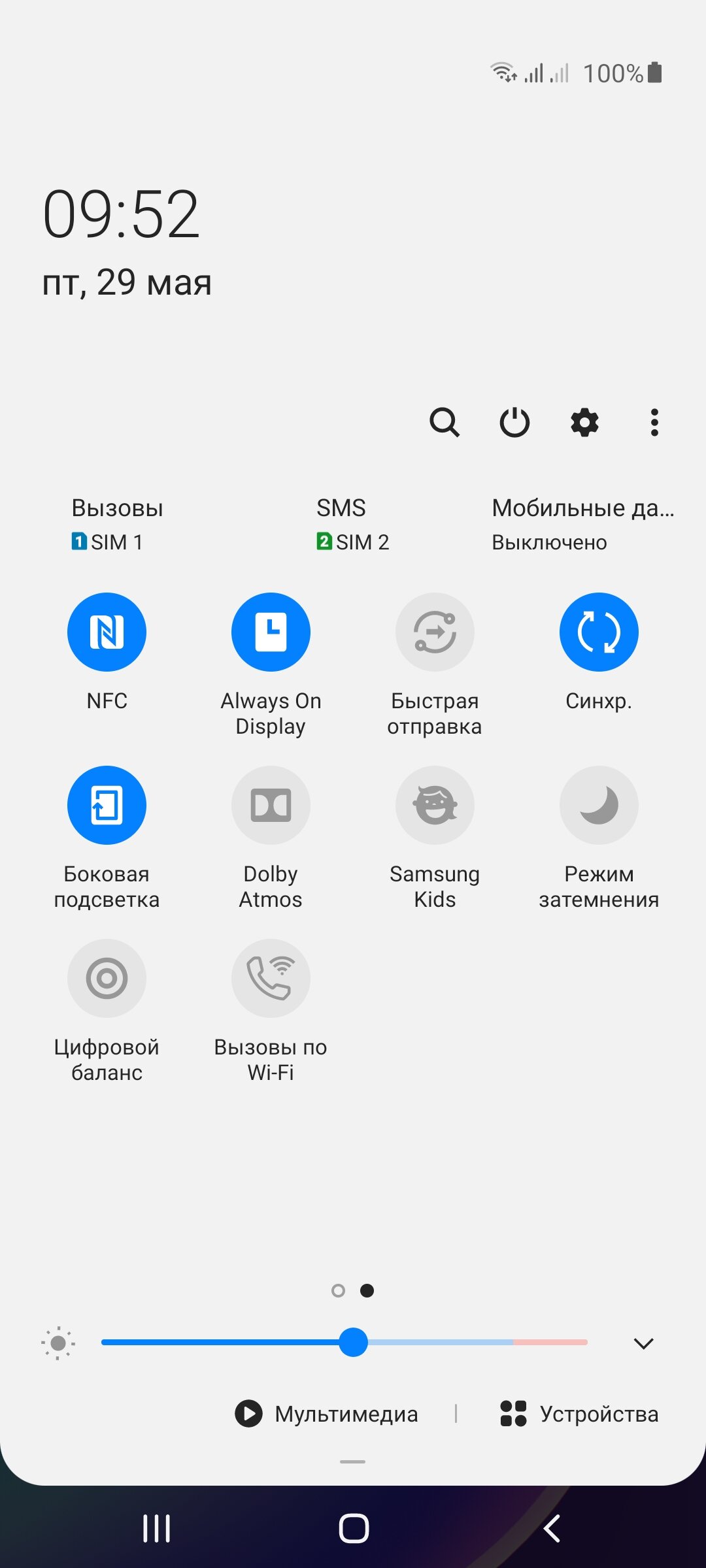Expand brightness options with the chevron
The image size is (706, 1568).
(644, 1343)
